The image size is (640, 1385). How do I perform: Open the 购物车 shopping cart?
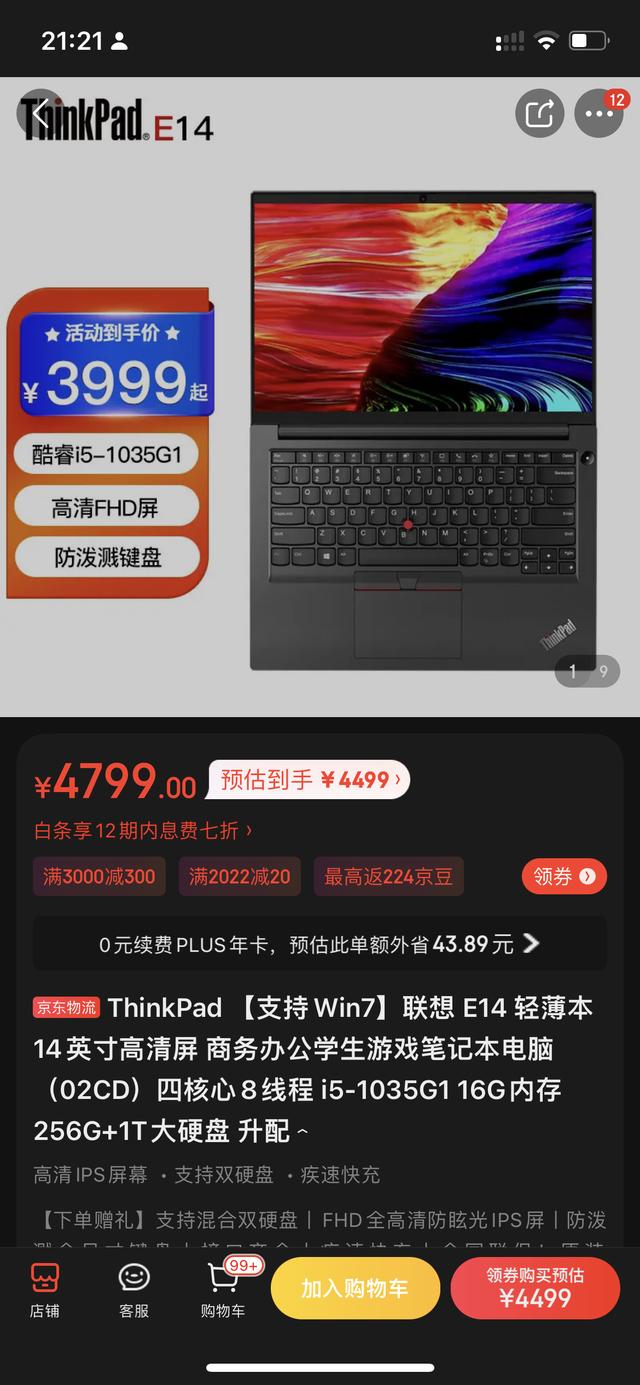(x=224, y=1289)
